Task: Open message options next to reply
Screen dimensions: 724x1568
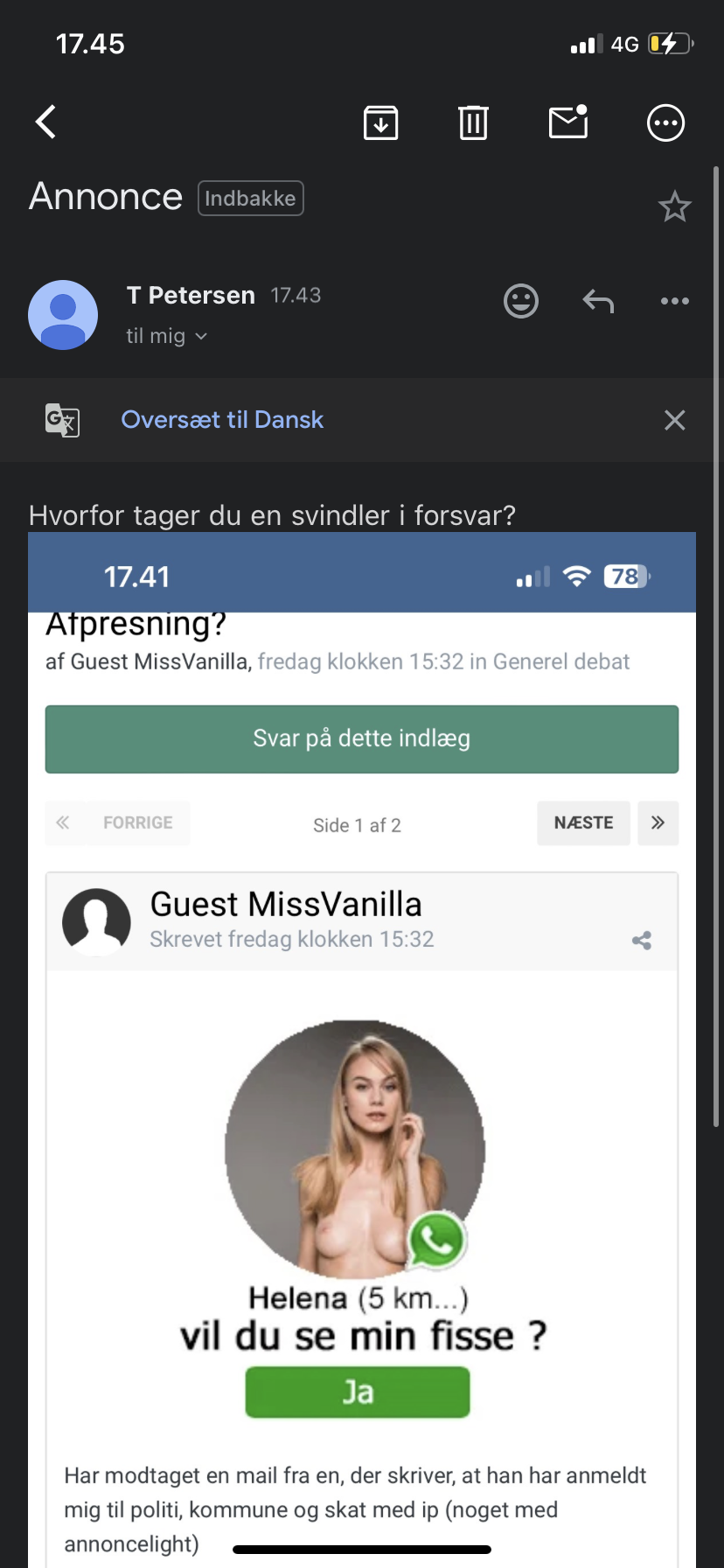Action: pyautogui.click(x=674, y=301)
